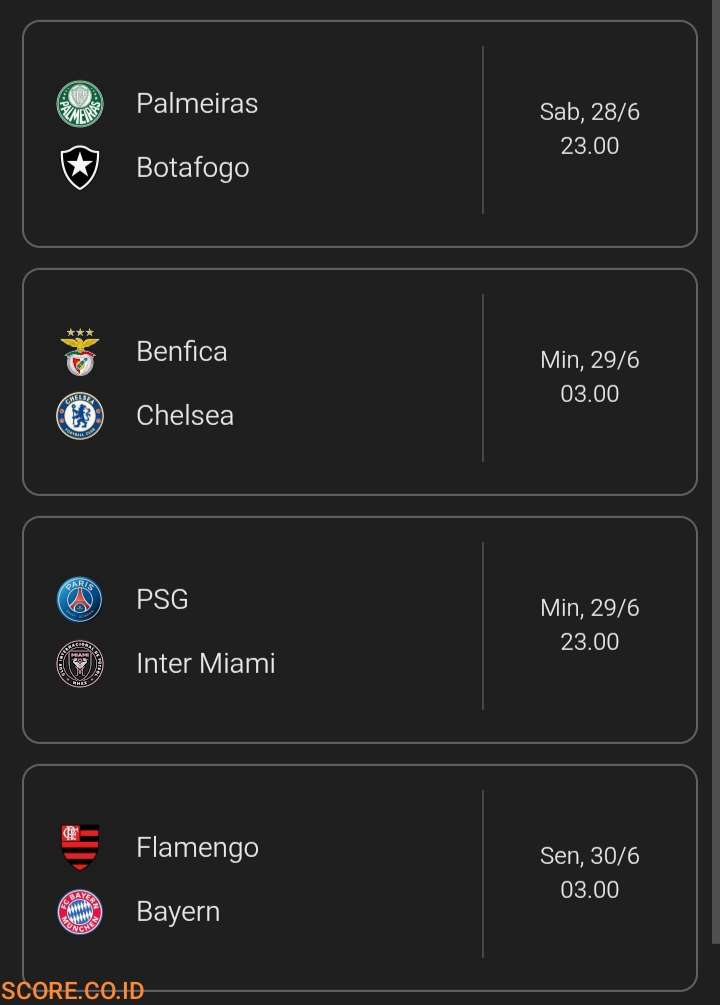Open the PSG team name link
Image resolution: width=720 pixels, height=1005 pixels.
[x=162, y=599]
